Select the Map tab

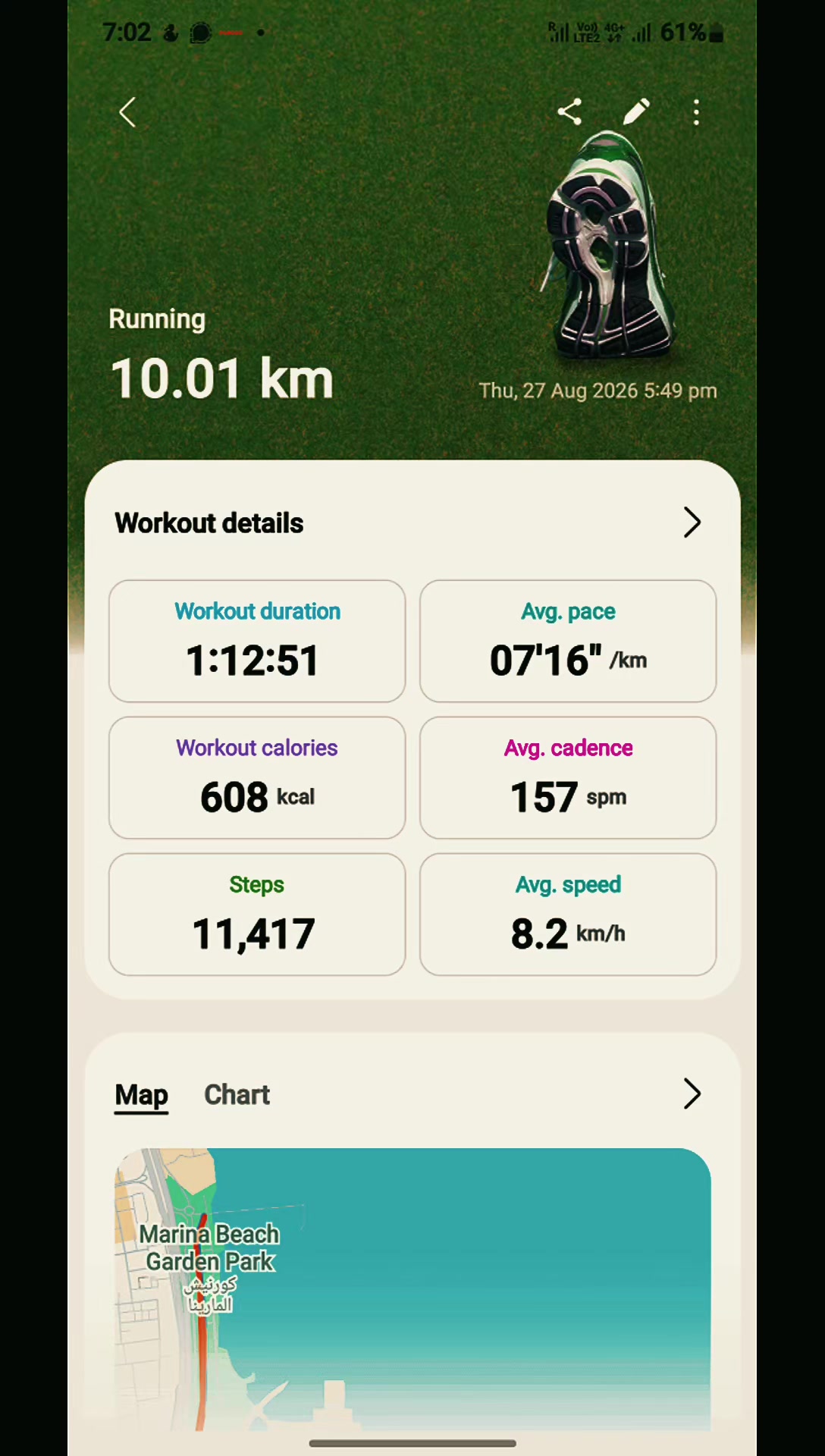(141, 1095)
